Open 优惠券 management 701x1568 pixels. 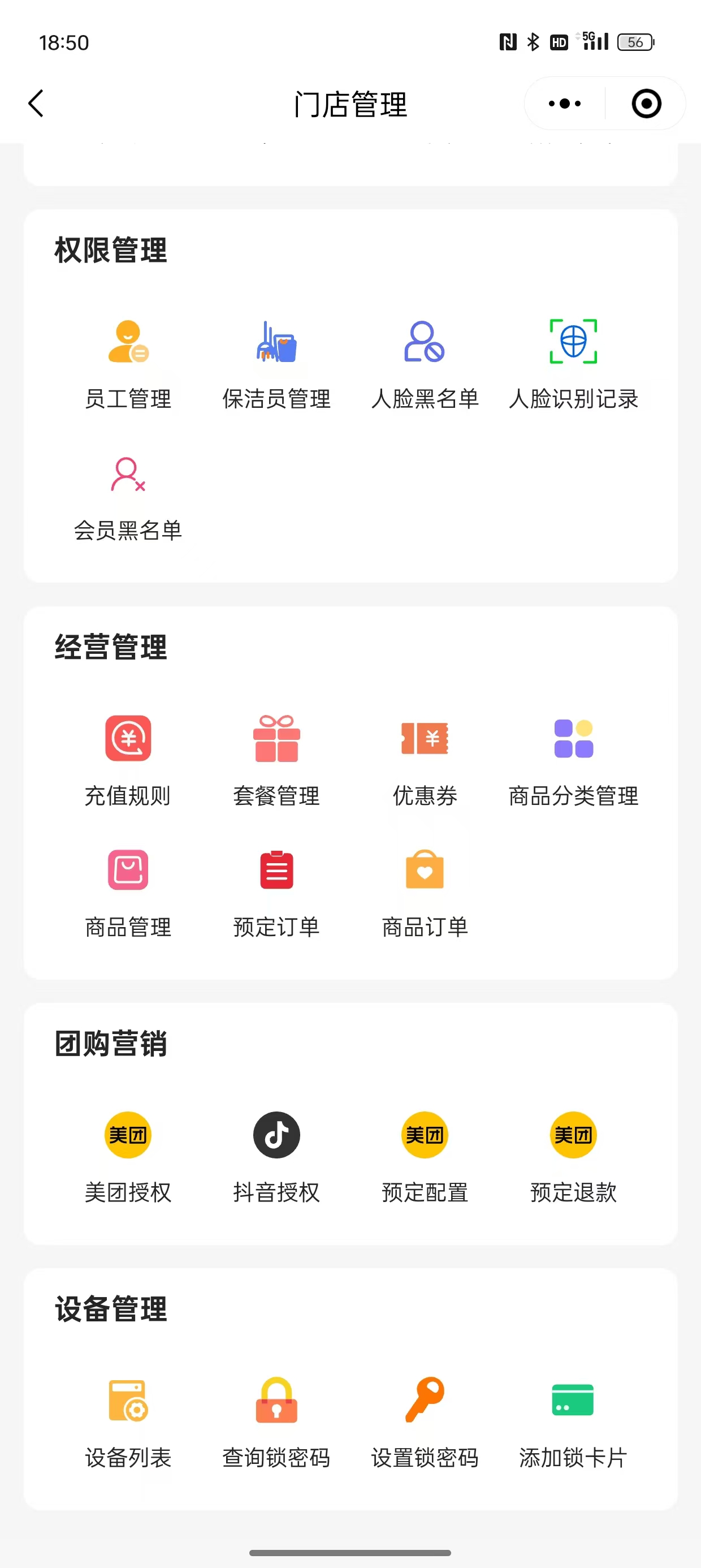[x=425, y=761]
